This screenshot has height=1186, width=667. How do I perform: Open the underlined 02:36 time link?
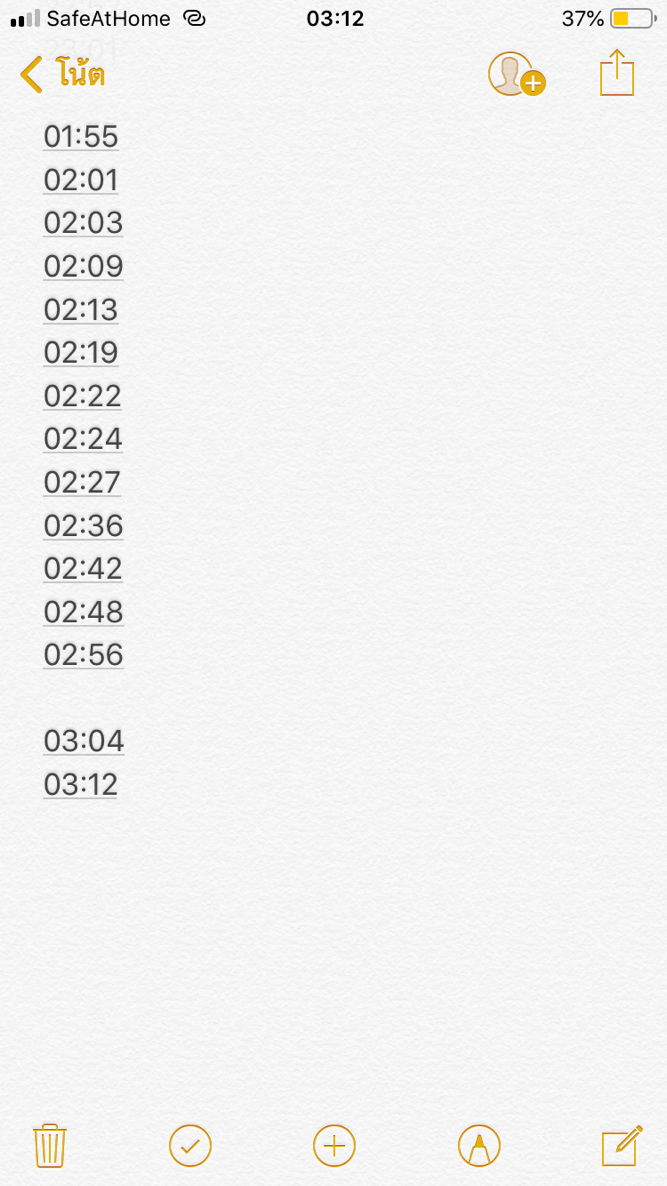[83, 525]
